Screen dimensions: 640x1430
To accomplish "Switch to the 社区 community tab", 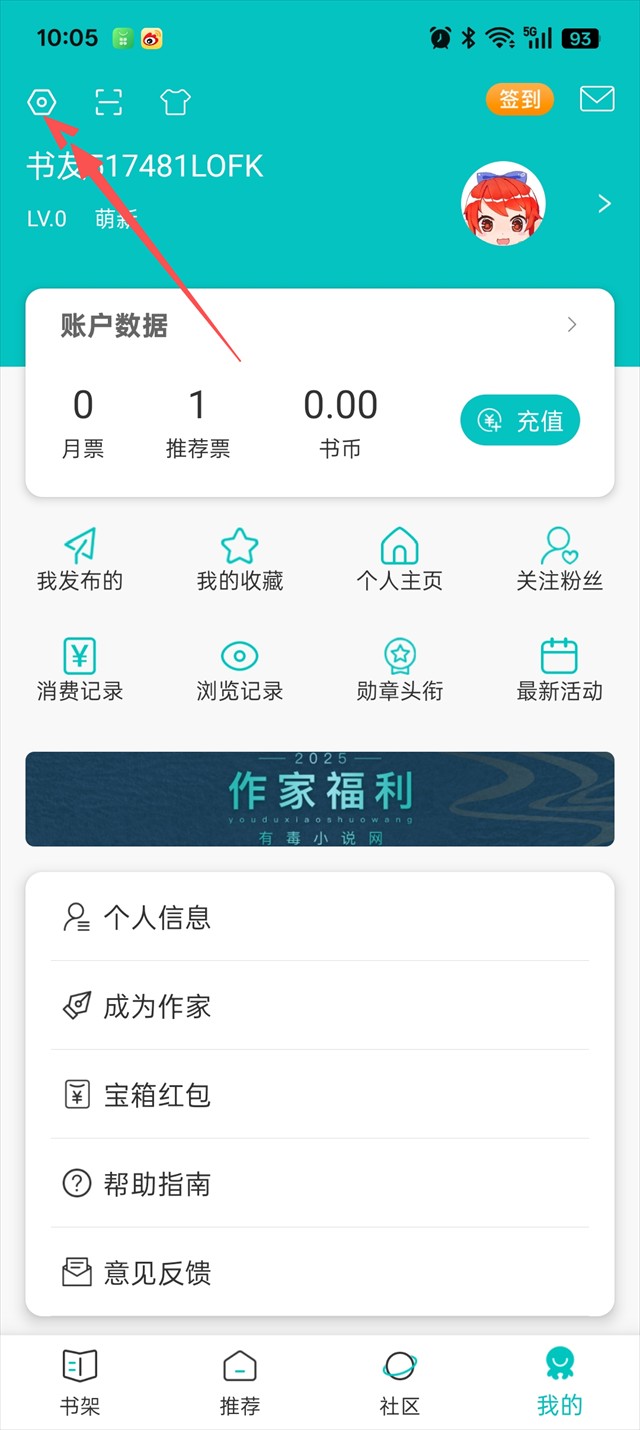I will point(400,1380).
